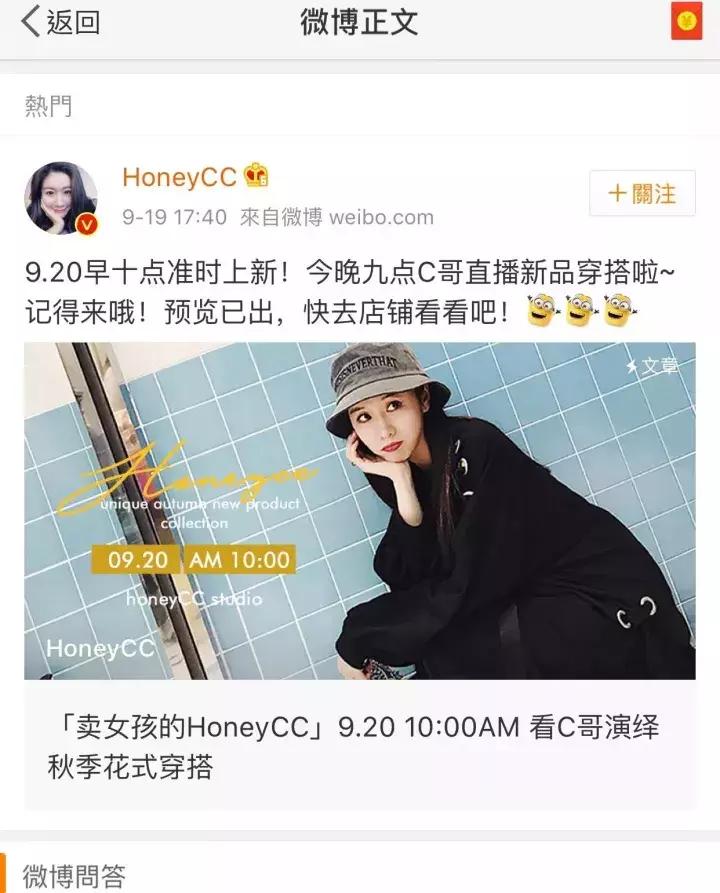Click the crown icon next to HoneyCC
The width and height of the screenshot is (720, 893).
[254, 176]
